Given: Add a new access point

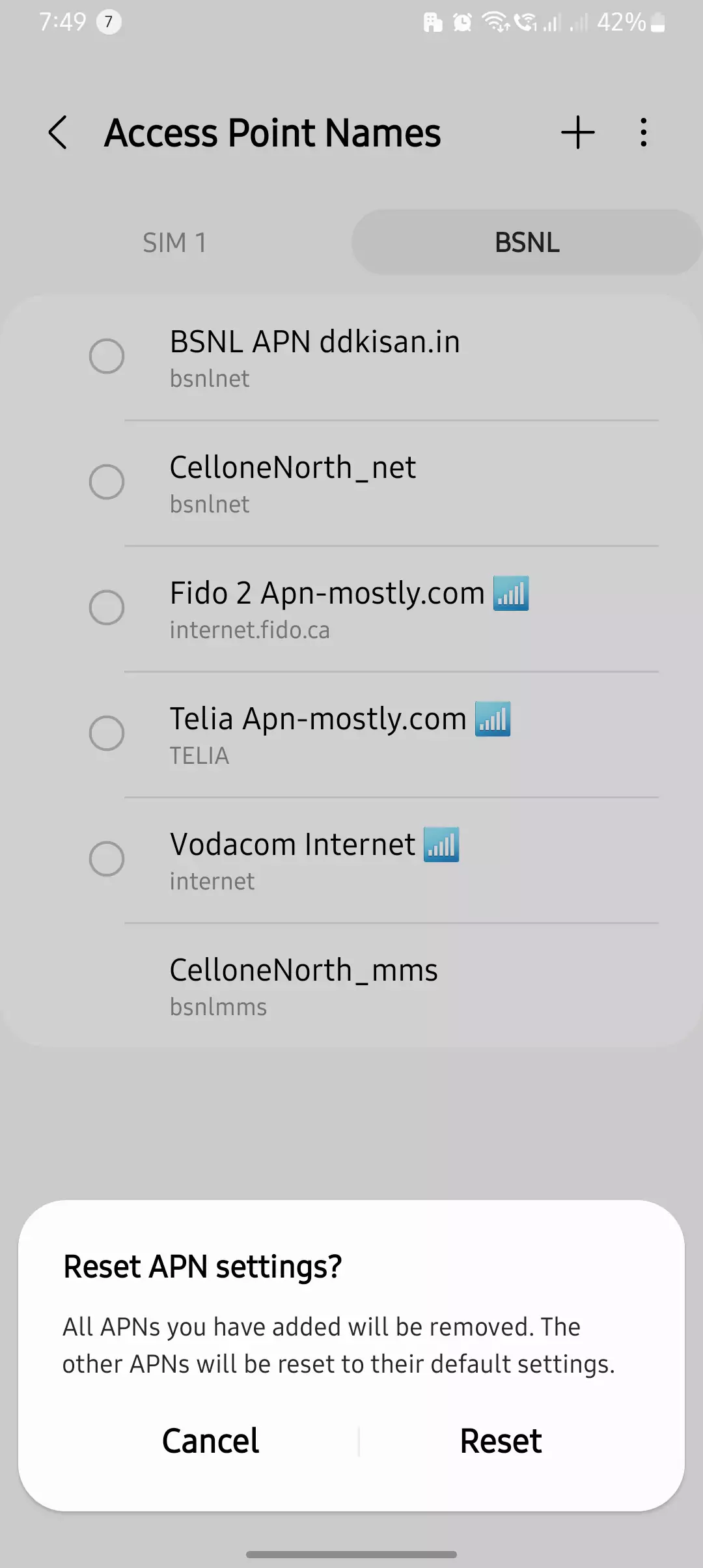Looking at the screenshot, I should 577,133.
